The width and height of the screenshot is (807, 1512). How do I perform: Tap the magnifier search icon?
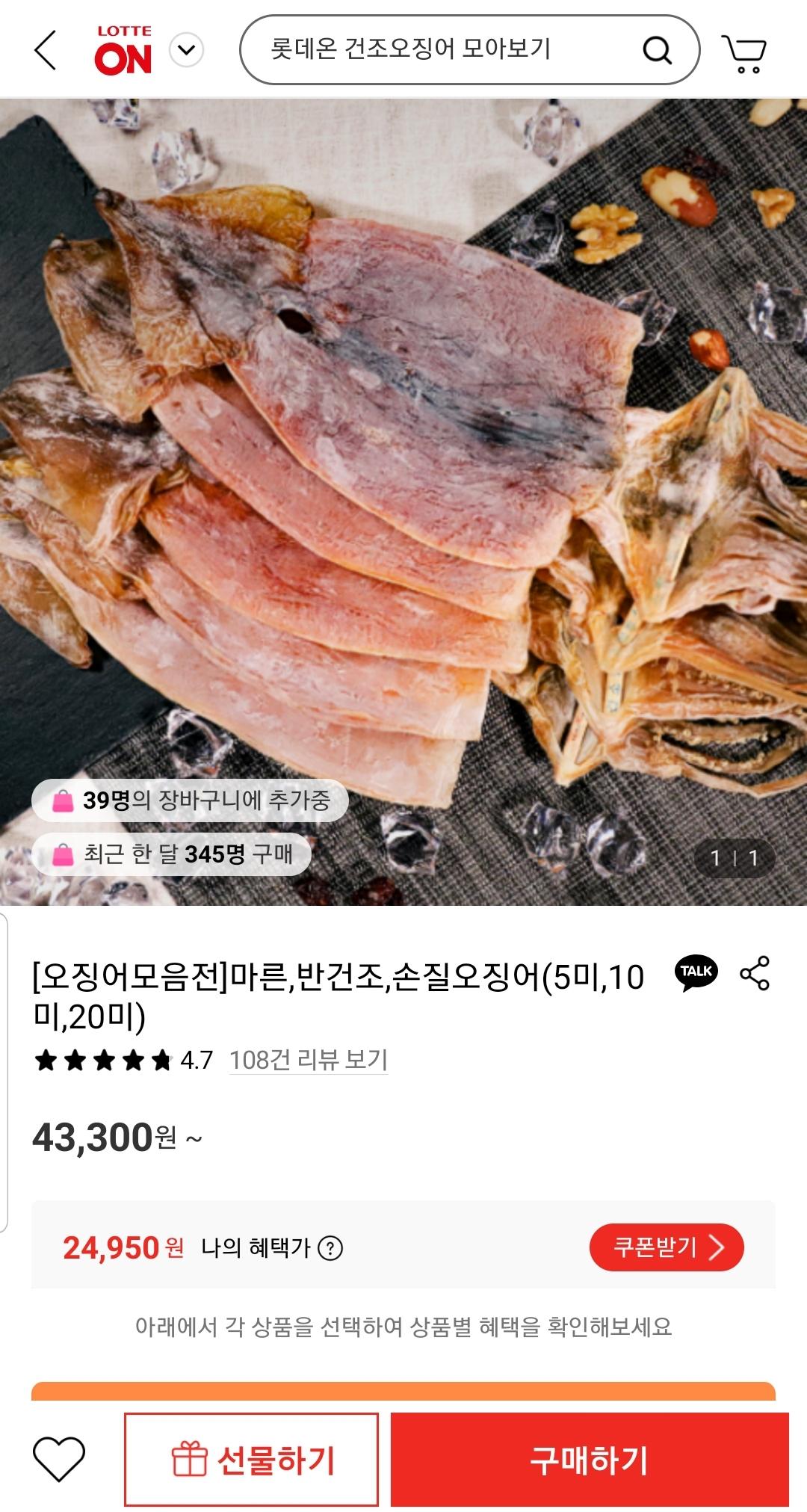point(657,51)
